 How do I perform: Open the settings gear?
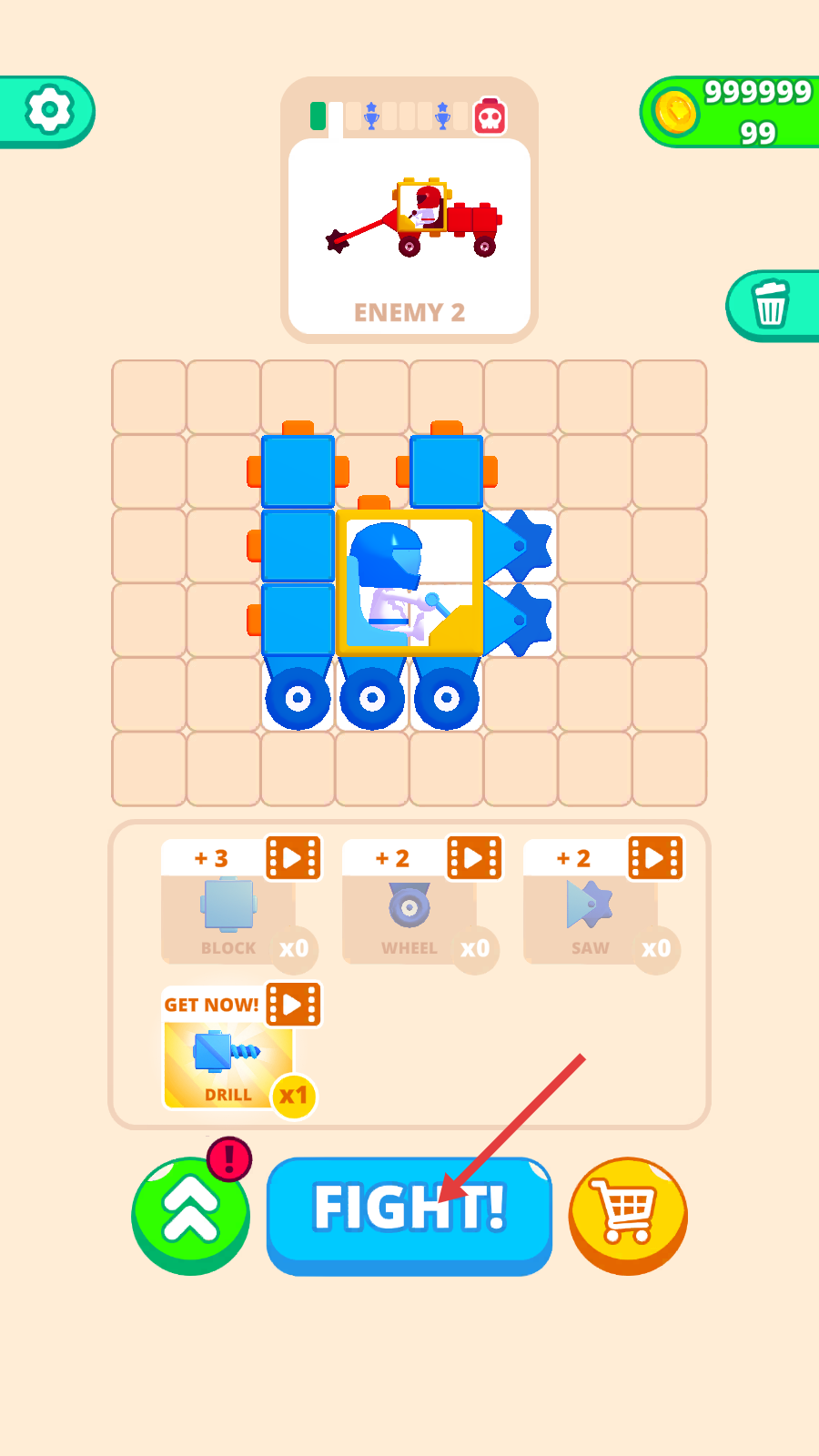pos(48,111)
